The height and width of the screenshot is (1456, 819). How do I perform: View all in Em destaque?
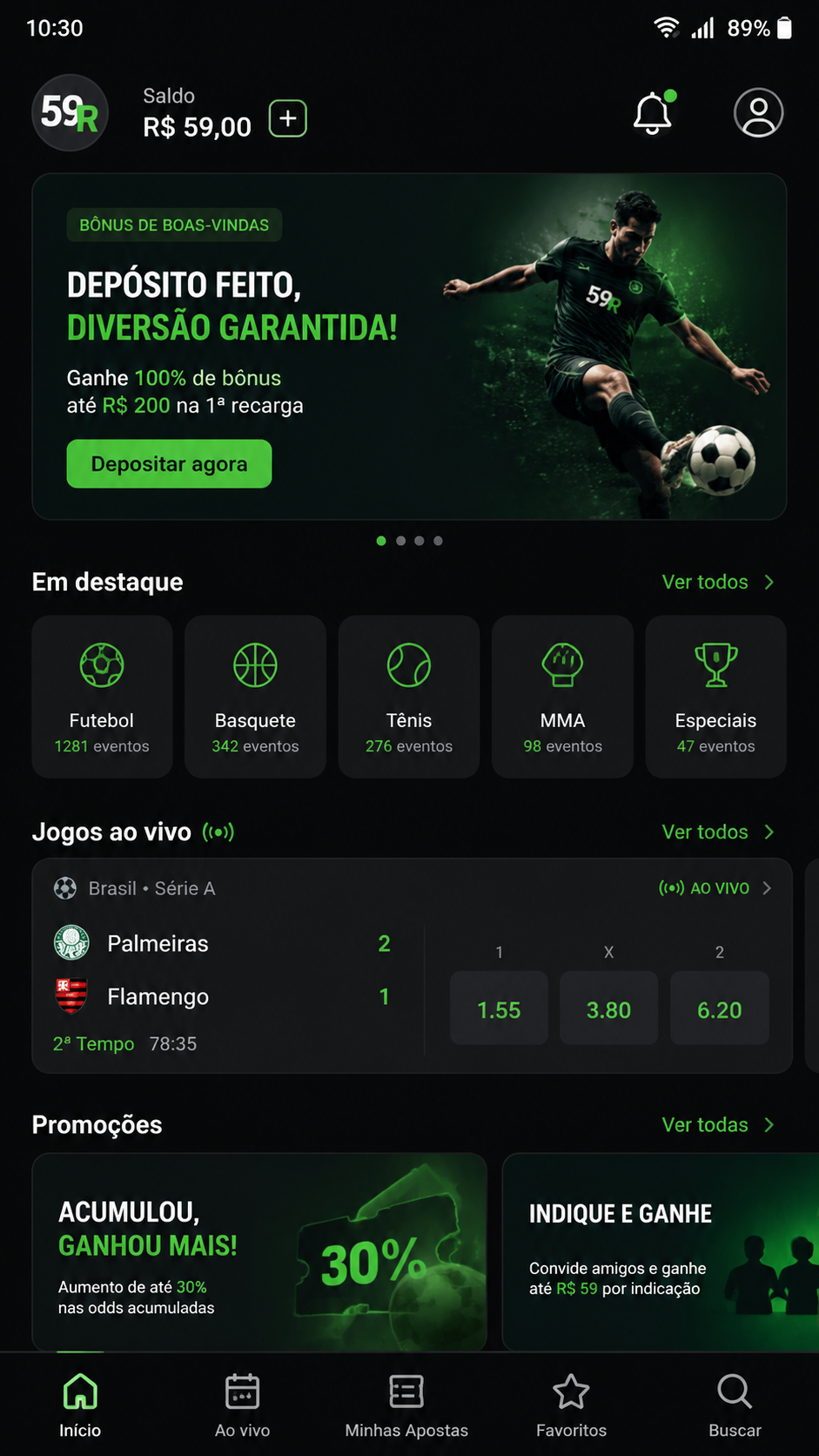(718, 582)
